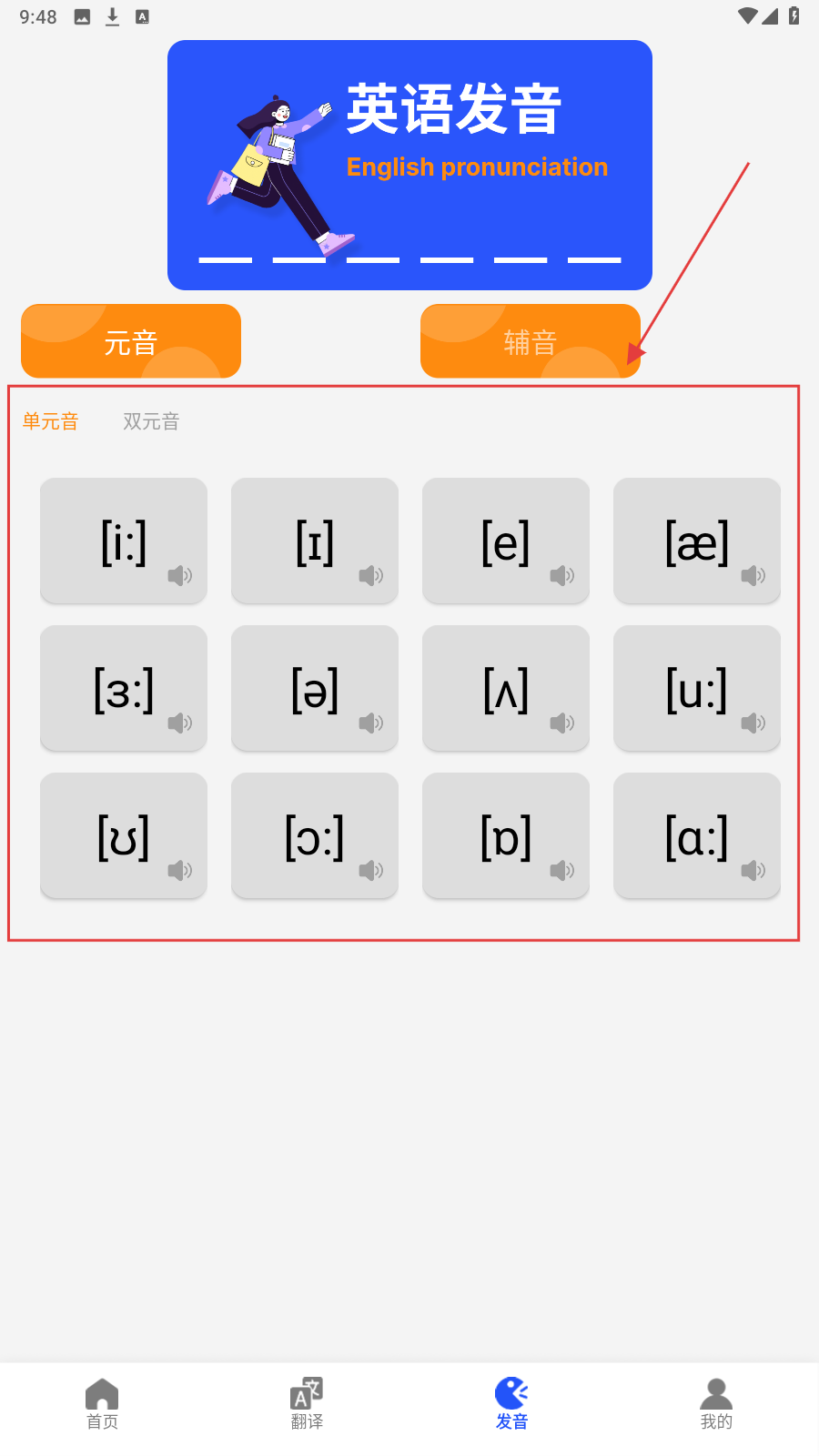
Task: Play the [ʌ] phoneme sound
Action: click(506, 688)
